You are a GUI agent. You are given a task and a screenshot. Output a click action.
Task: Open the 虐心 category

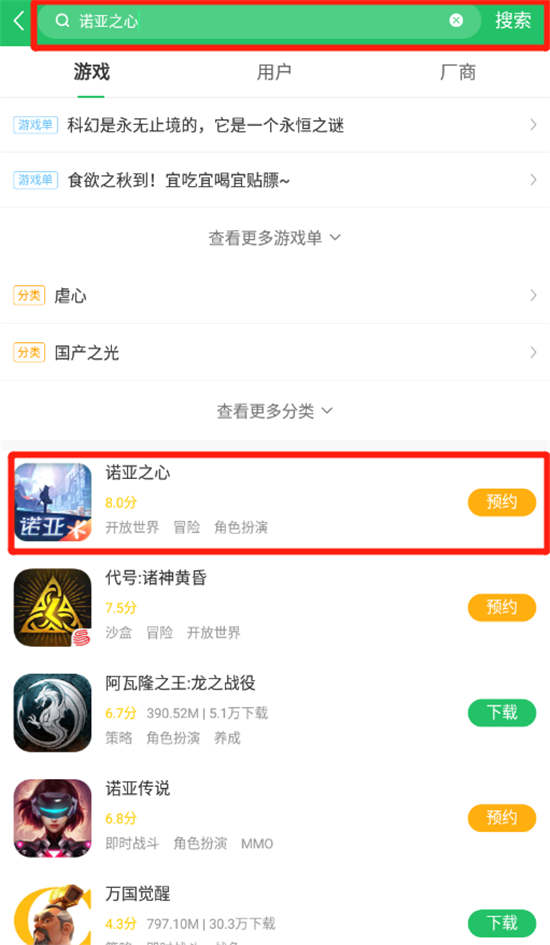(x=275, y=295)
